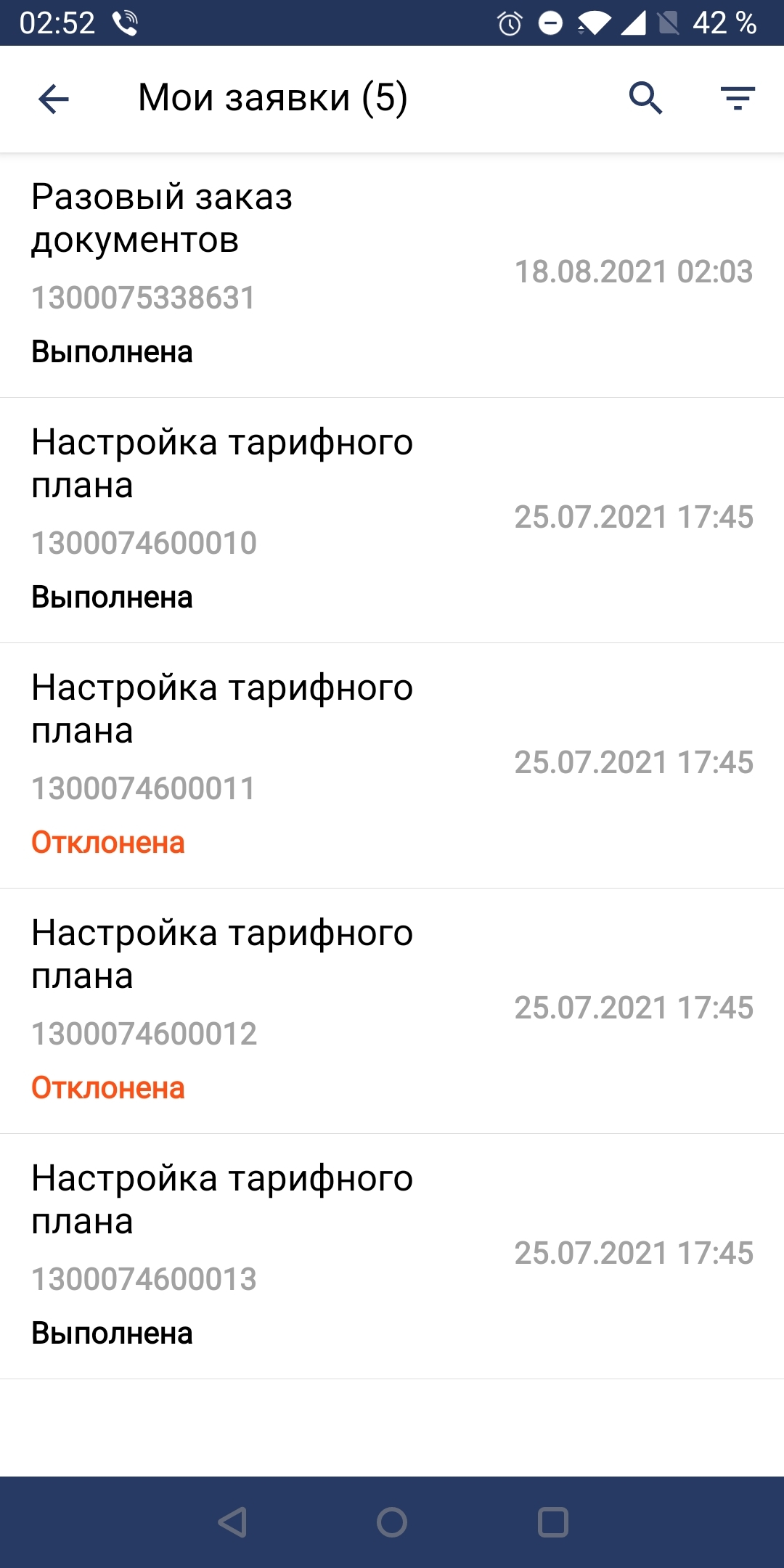Open search in Мои заявки
Viewport: 784px width, 1568px height.
(645, 98)
